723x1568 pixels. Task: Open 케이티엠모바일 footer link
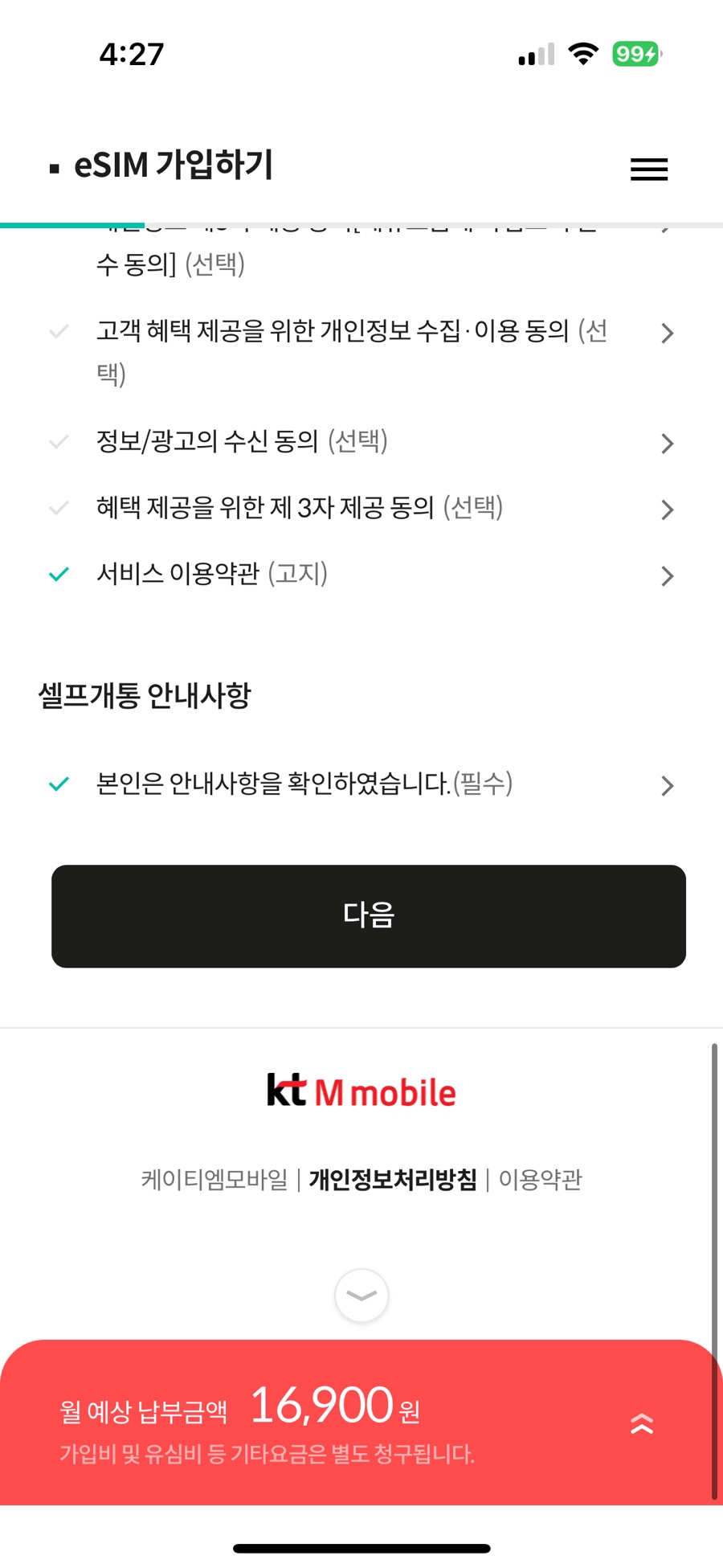[214, 1180]
